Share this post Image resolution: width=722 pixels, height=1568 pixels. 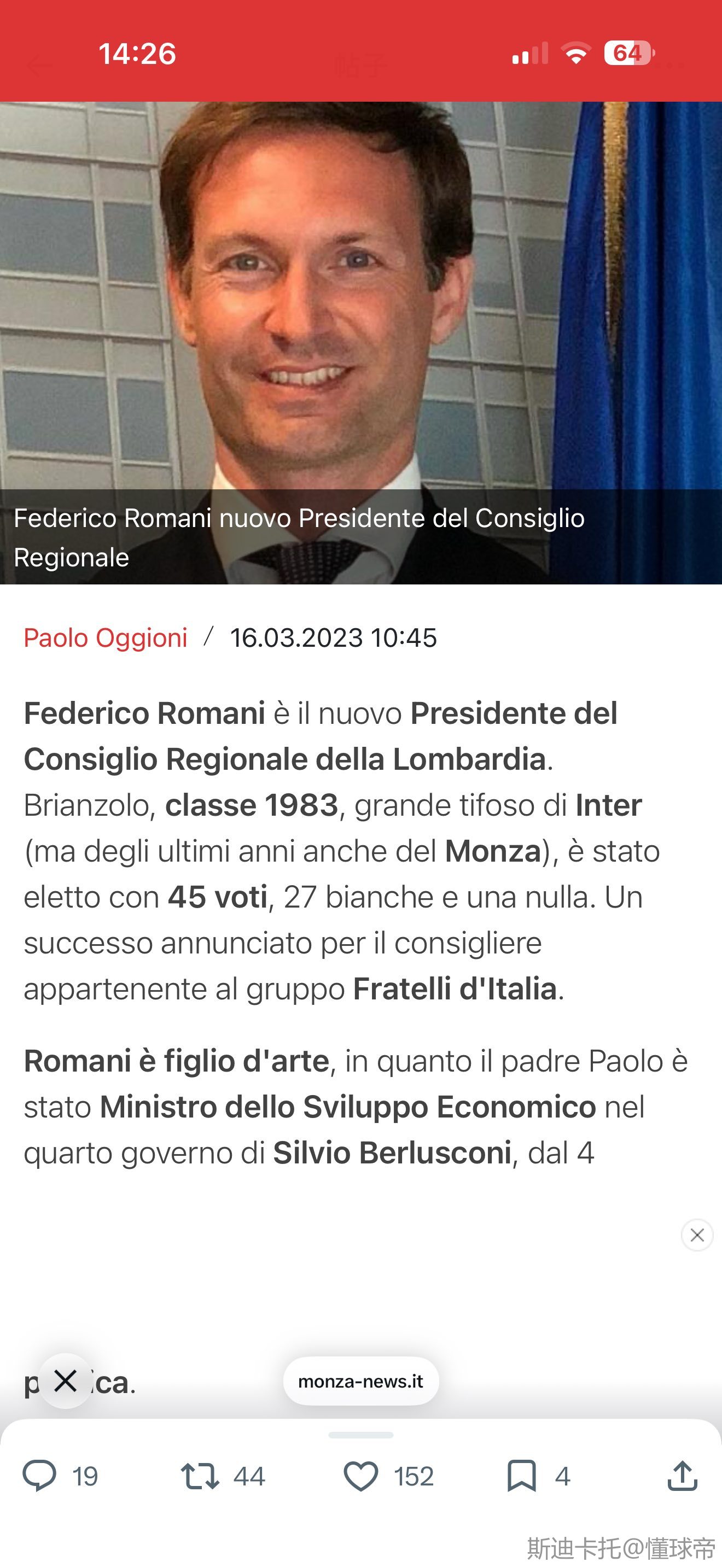coord(682,1476)
